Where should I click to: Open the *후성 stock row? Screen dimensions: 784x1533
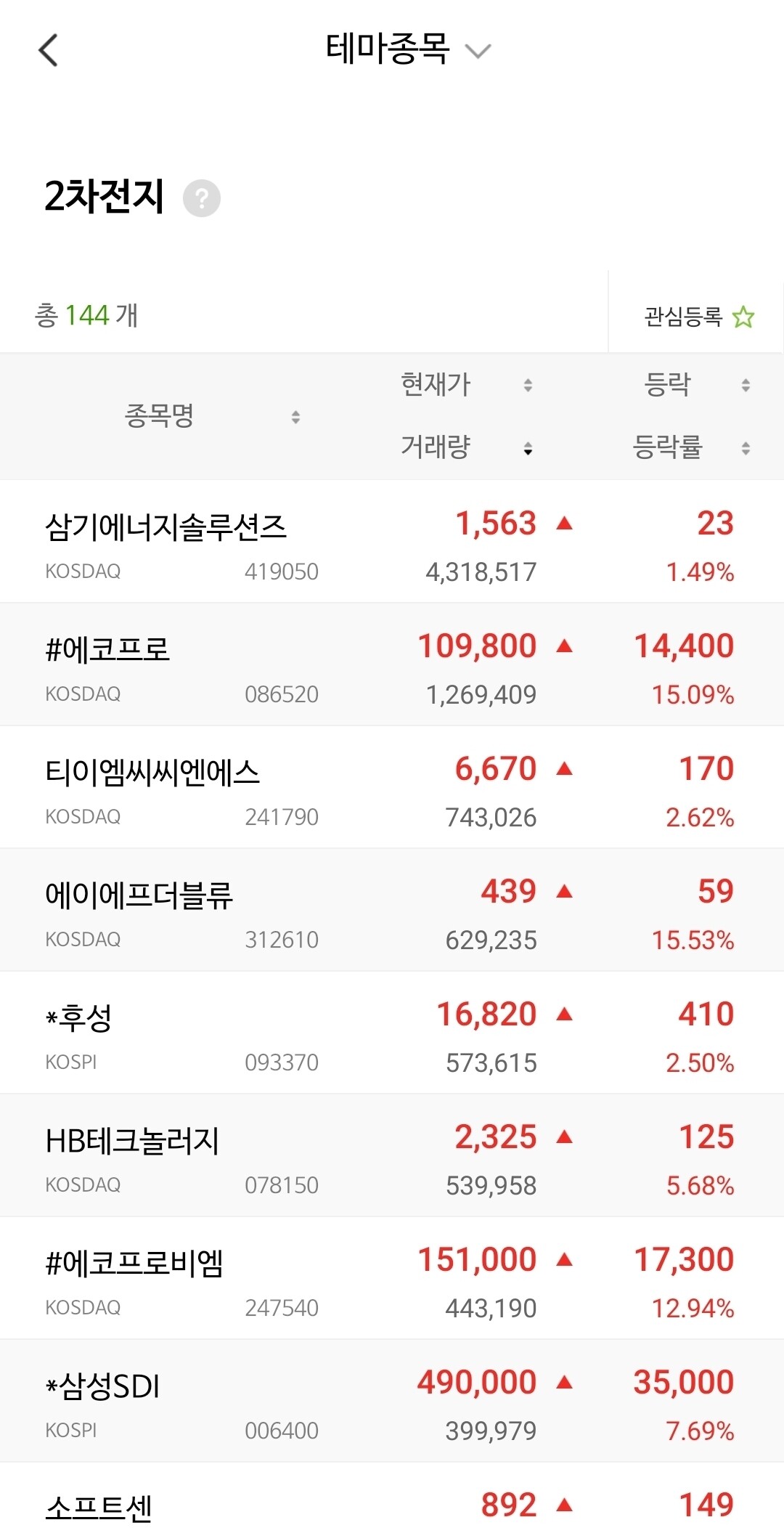(x=392, y=1033)
